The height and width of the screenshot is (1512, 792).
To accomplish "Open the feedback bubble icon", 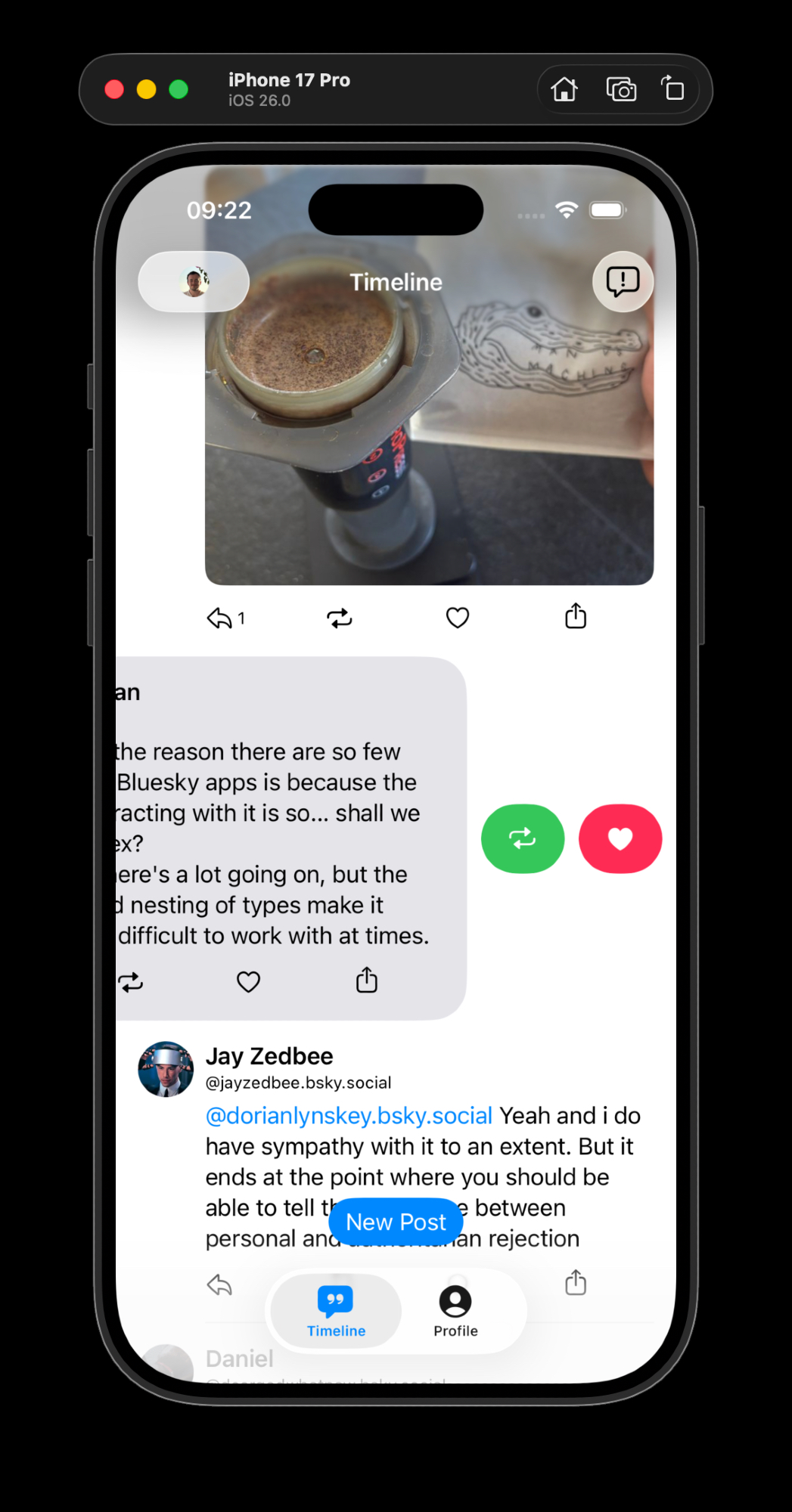I will click(622, 282).
